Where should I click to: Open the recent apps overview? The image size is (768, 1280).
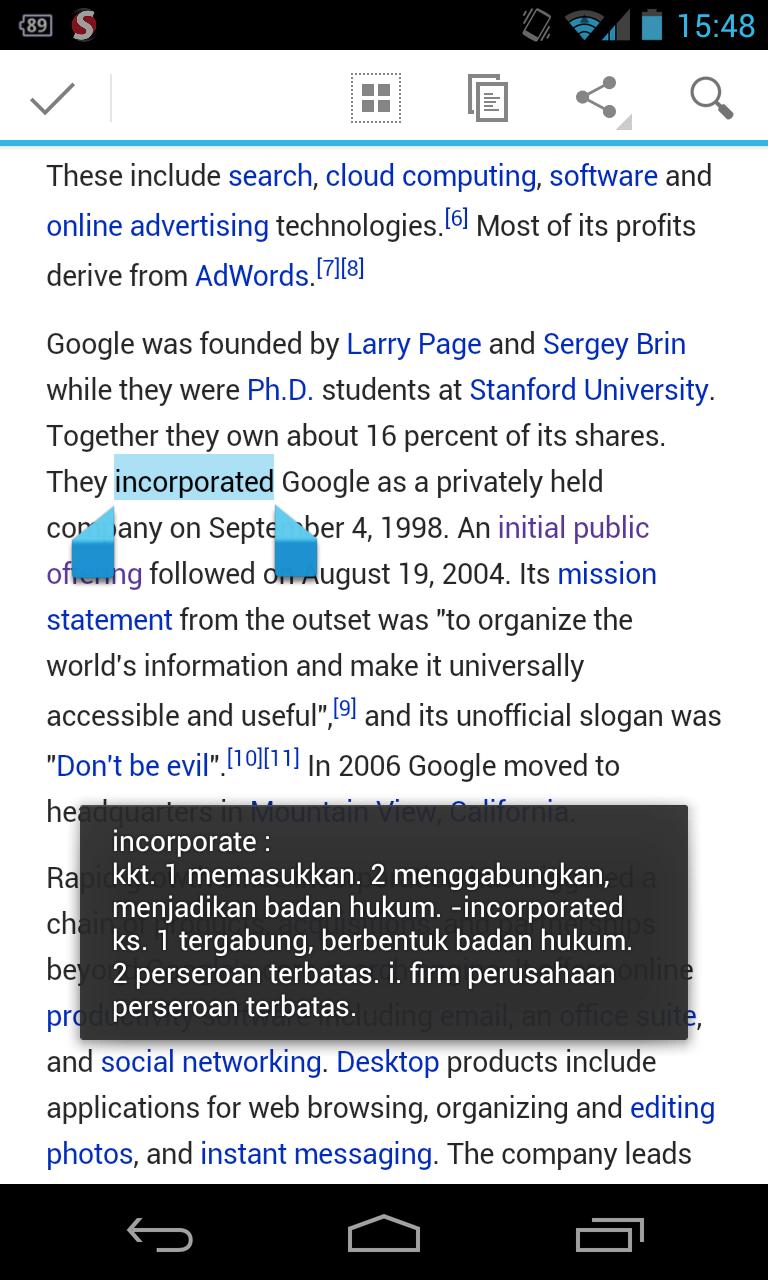[610, 1234]
